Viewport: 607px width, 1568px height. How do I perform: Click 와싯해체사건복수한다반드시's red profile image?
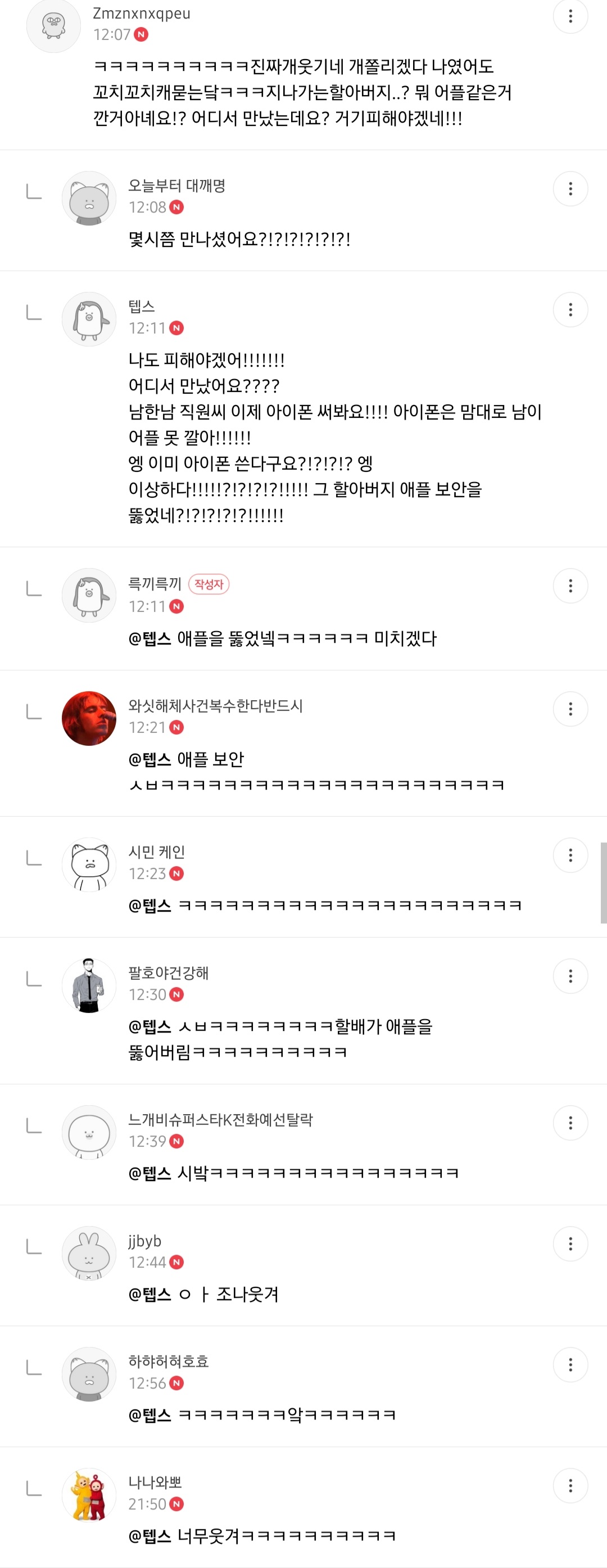(x=89, y=719)
